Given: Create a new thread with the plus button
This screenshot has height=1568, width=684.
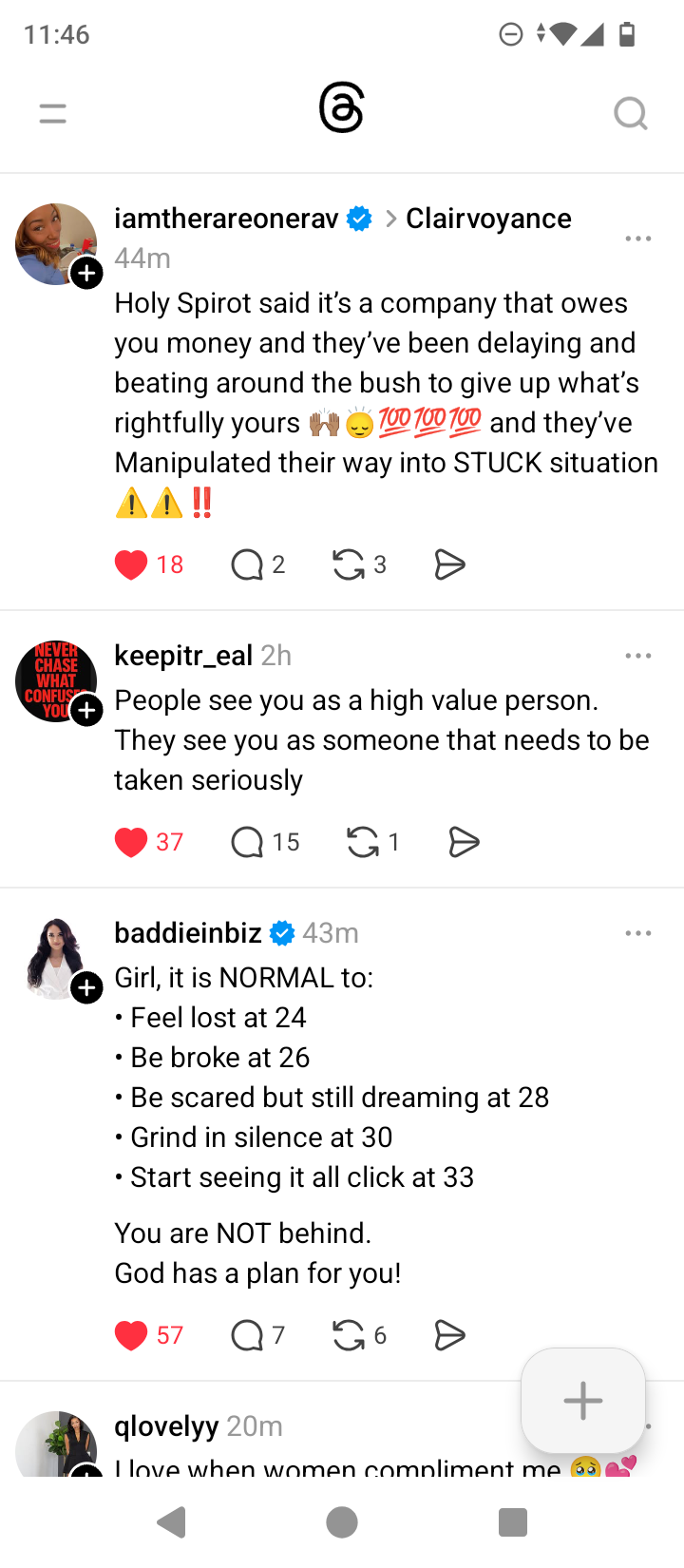Looking at the screenshot, I should pyautogui.click(x=583, y=1400).
